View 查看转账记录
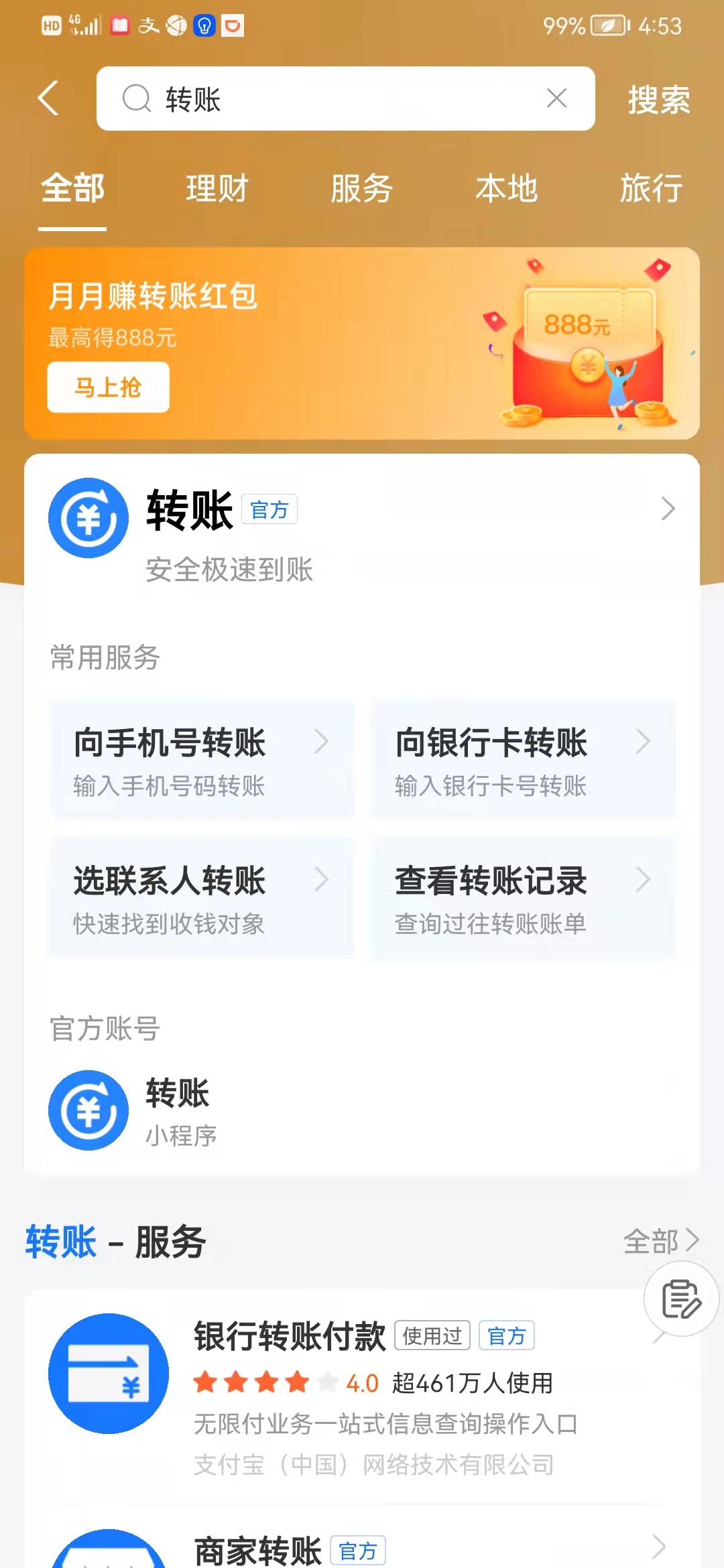The width and height of the screenshot is (724, 1568). 524,898
